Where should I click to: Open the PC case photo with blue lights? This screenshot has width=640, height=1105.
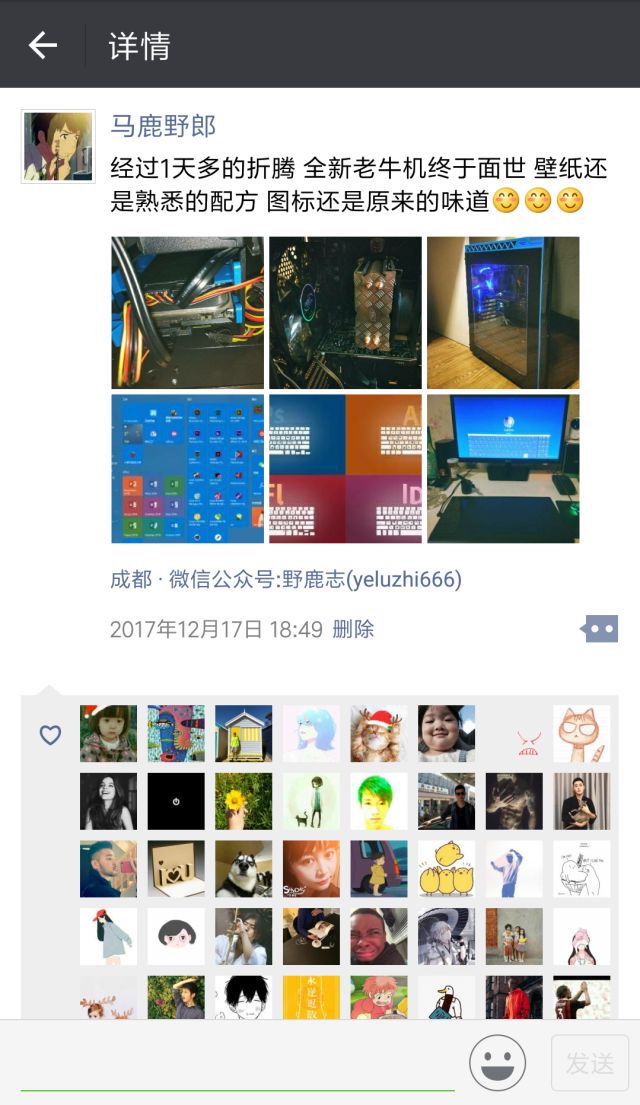point(503,312)
